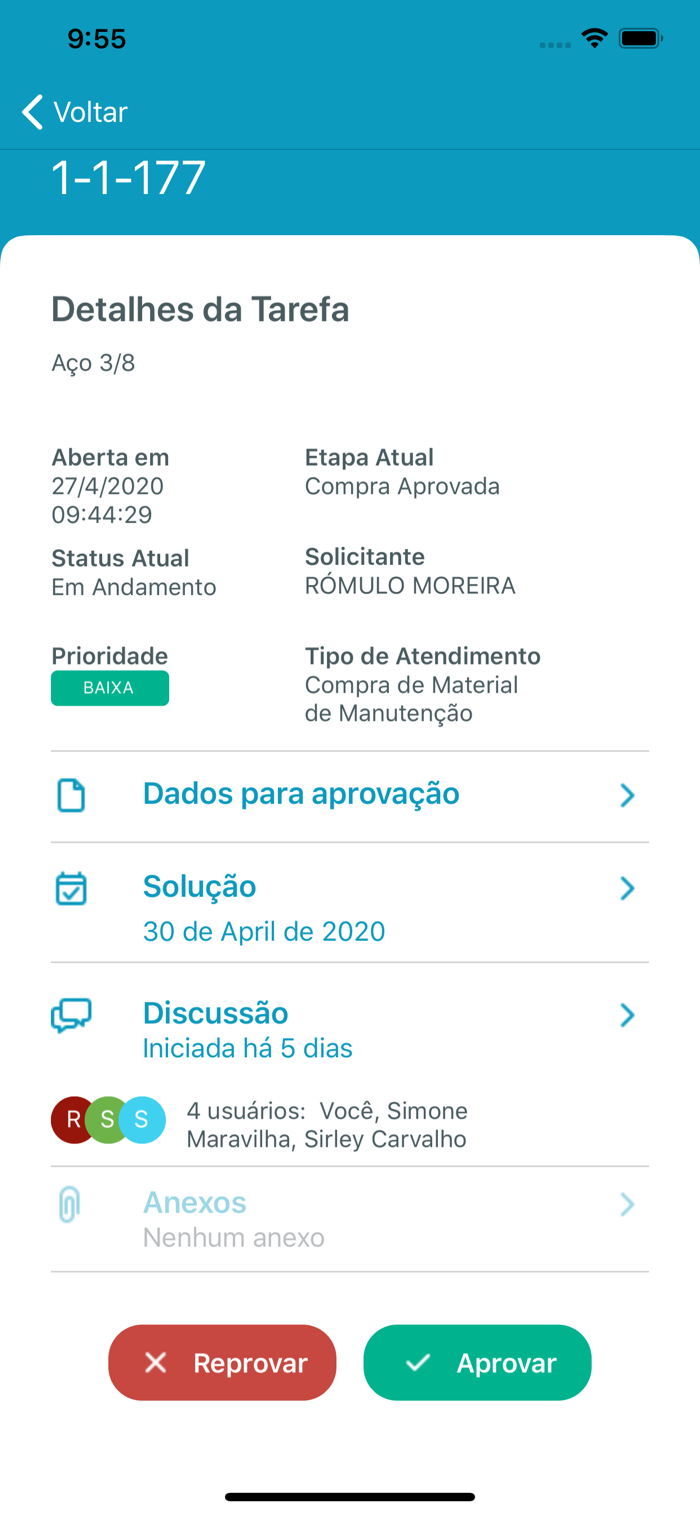The width and height of the screenshot is (700, 1515).
Task: Approve the task with Aprovar
Action: (x=478, y=1363)
